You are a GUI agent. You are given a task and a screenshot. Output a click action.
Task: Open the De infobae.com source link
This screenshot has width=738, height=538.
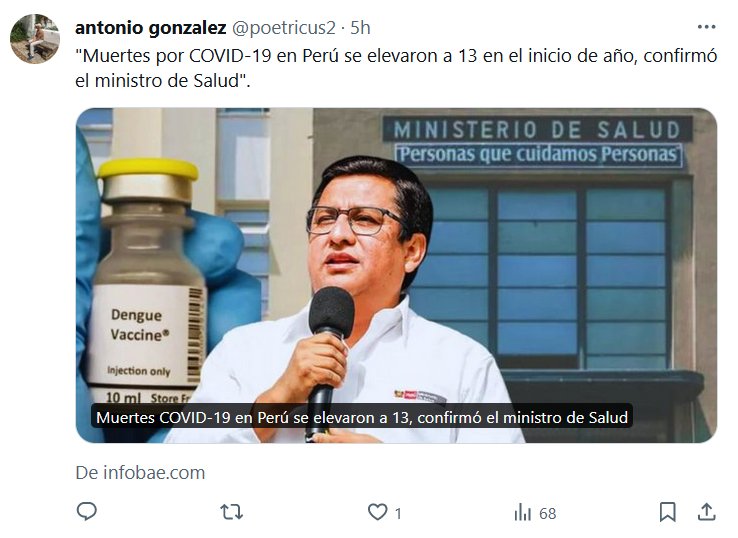point(140,472)
